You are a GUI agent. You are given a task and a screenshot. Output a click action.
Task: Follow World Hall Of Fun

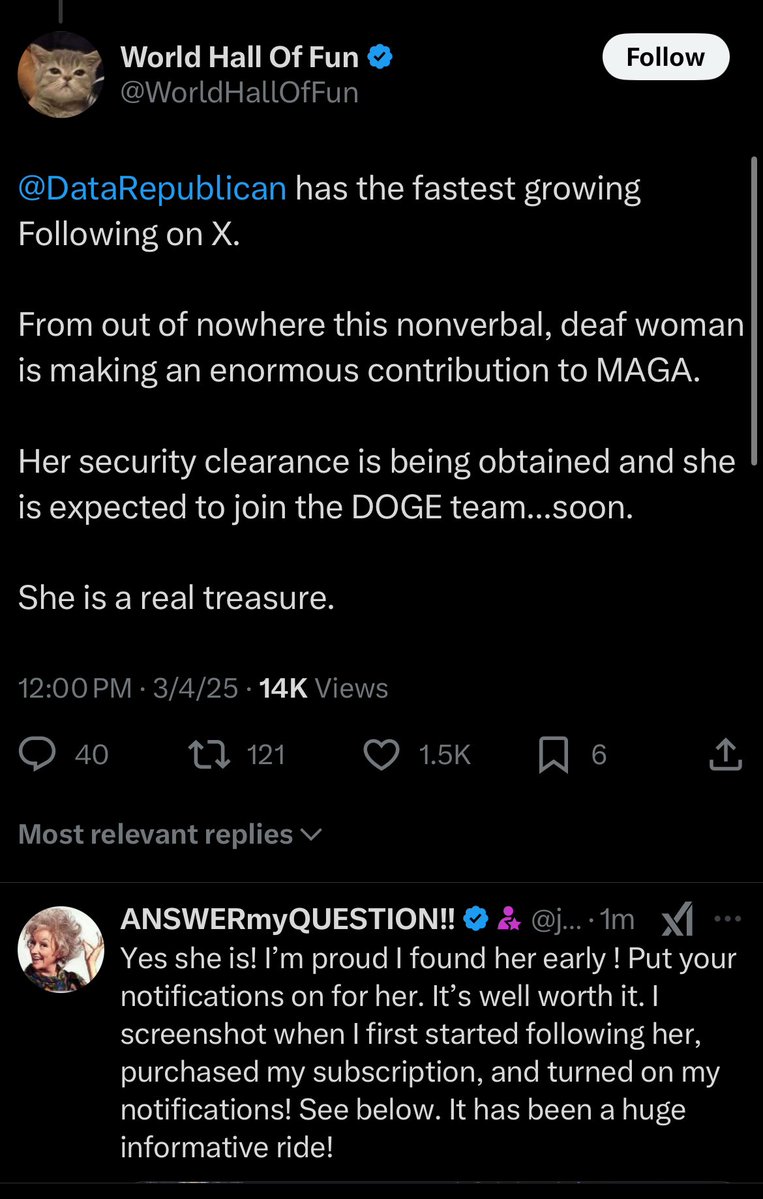[665, 58]
